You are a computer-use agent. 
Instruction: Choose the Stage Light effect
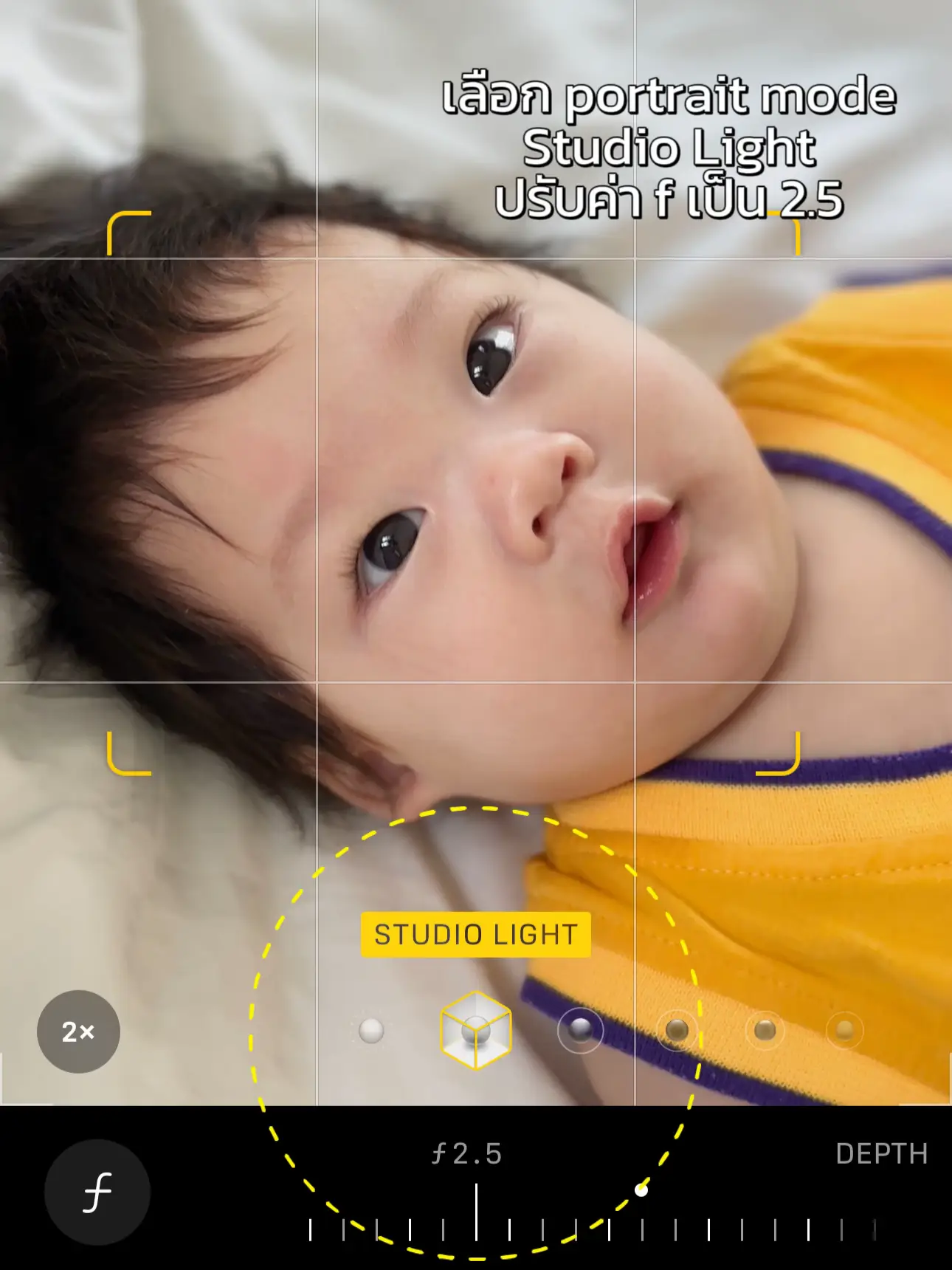[677, 1030]
